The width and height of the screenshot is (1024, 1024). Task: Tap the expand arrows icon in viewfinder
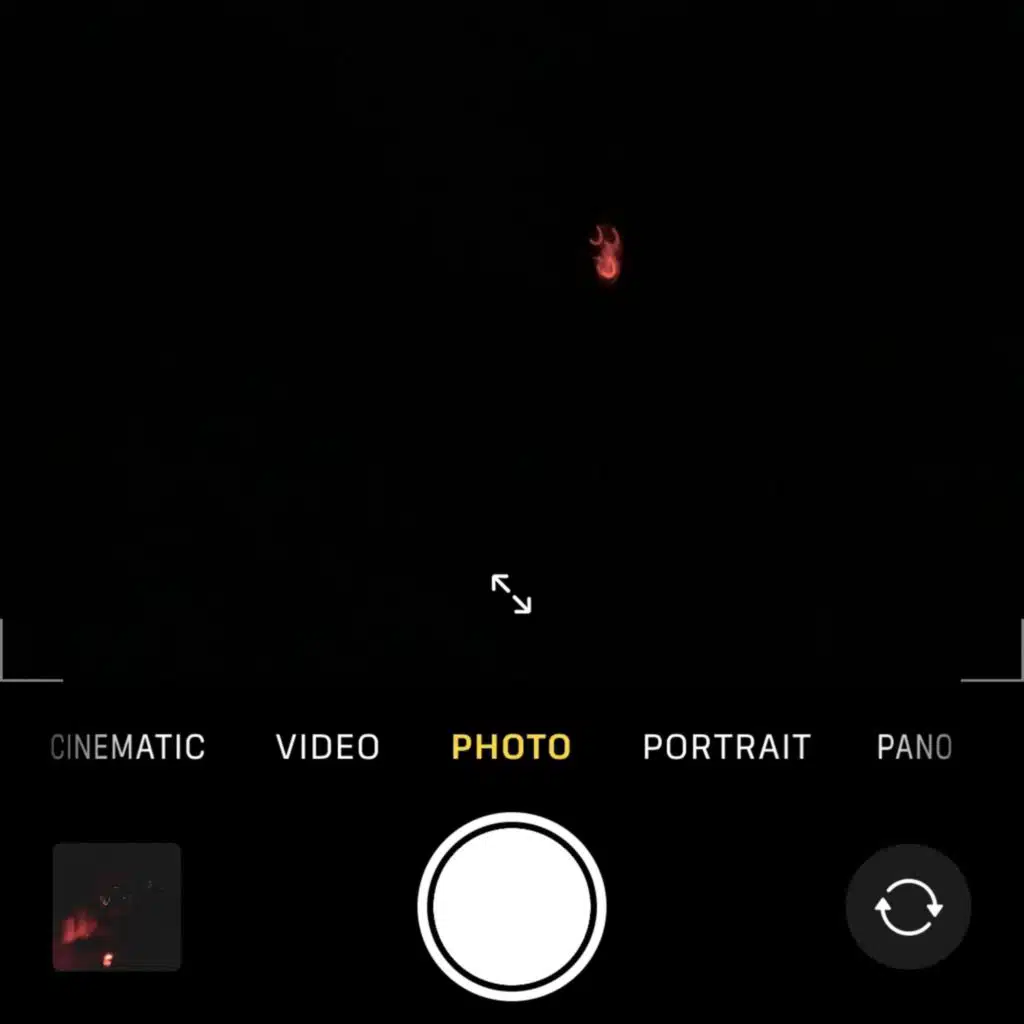(x=511, y=593)
